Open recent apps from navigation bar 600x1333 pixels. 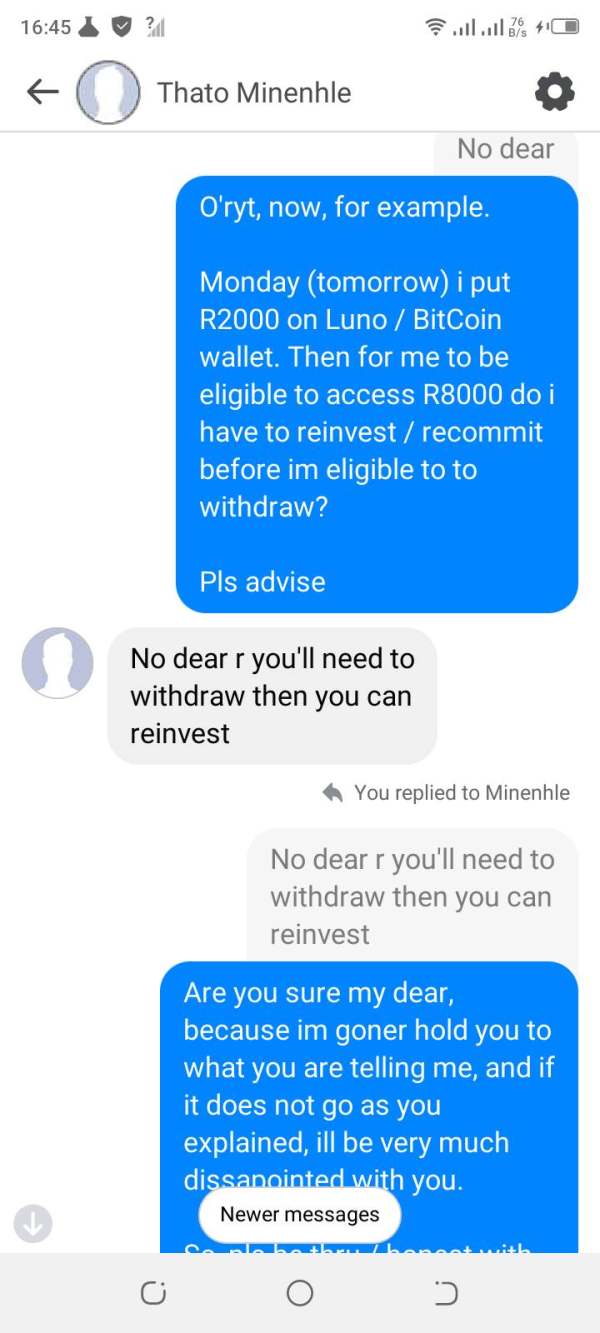tap(153, 1293)
